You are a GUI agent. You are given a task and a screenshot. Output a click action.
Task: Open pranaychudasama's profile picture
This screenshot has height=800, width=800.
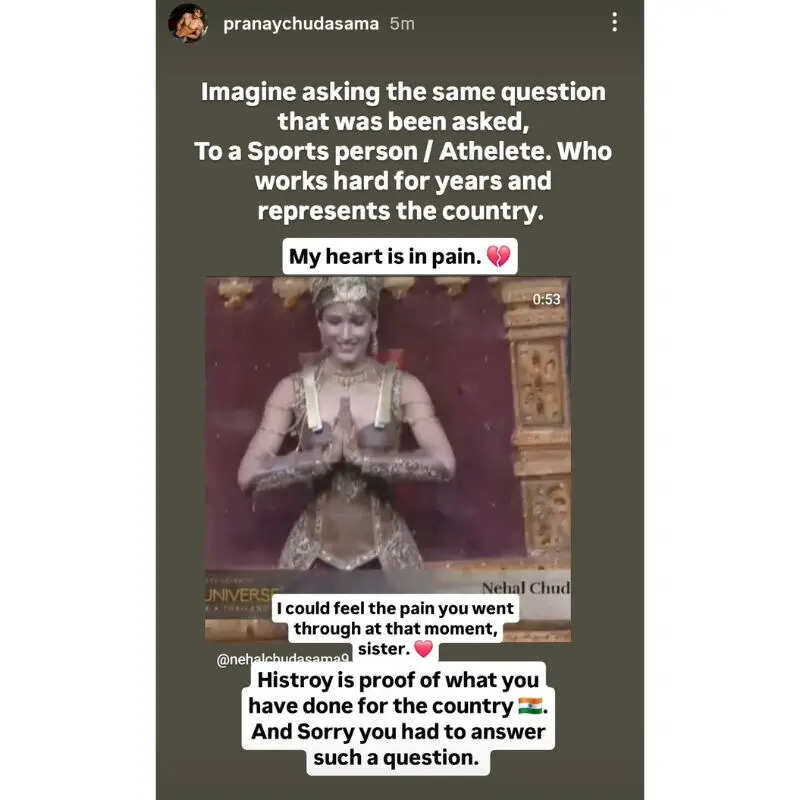188,23
